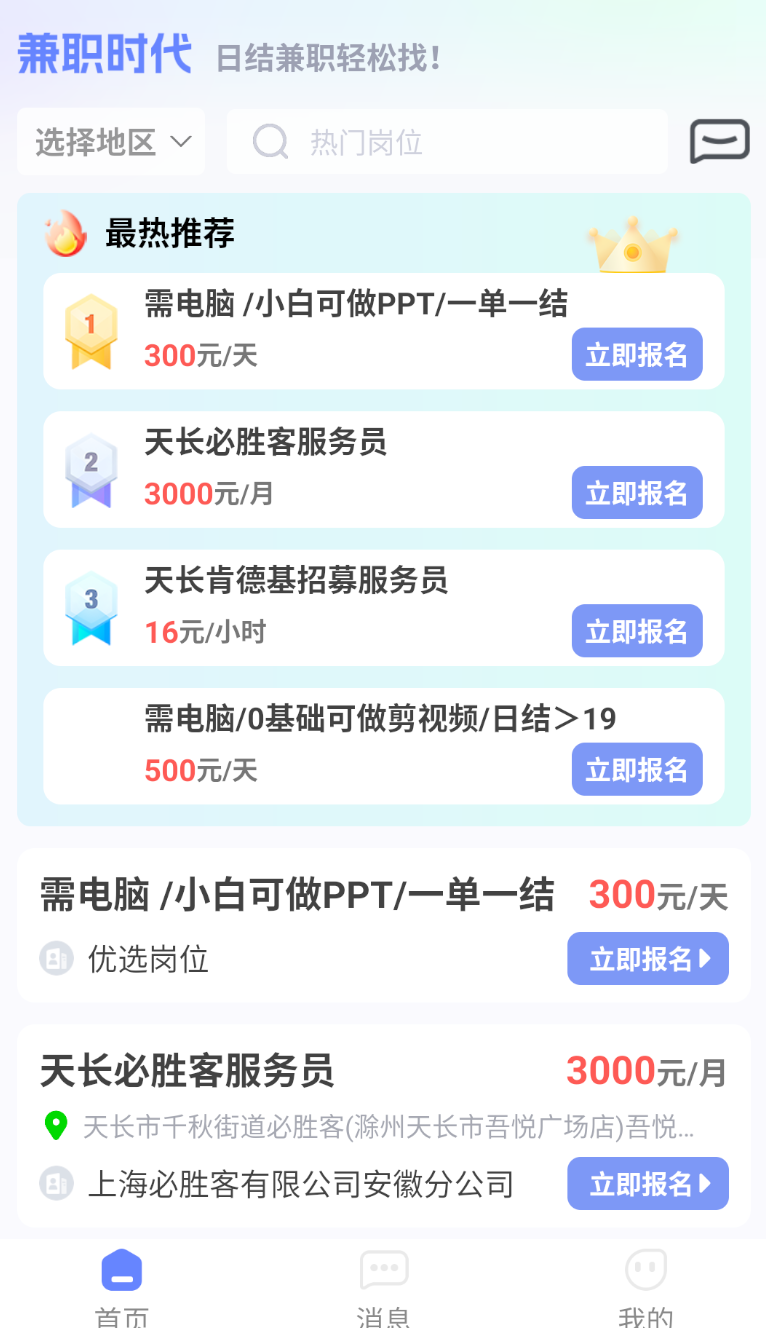This screenshot has width=766, height=1328.
Task: Click the flame icon beside 最热推荐
Action: [66, 233]
